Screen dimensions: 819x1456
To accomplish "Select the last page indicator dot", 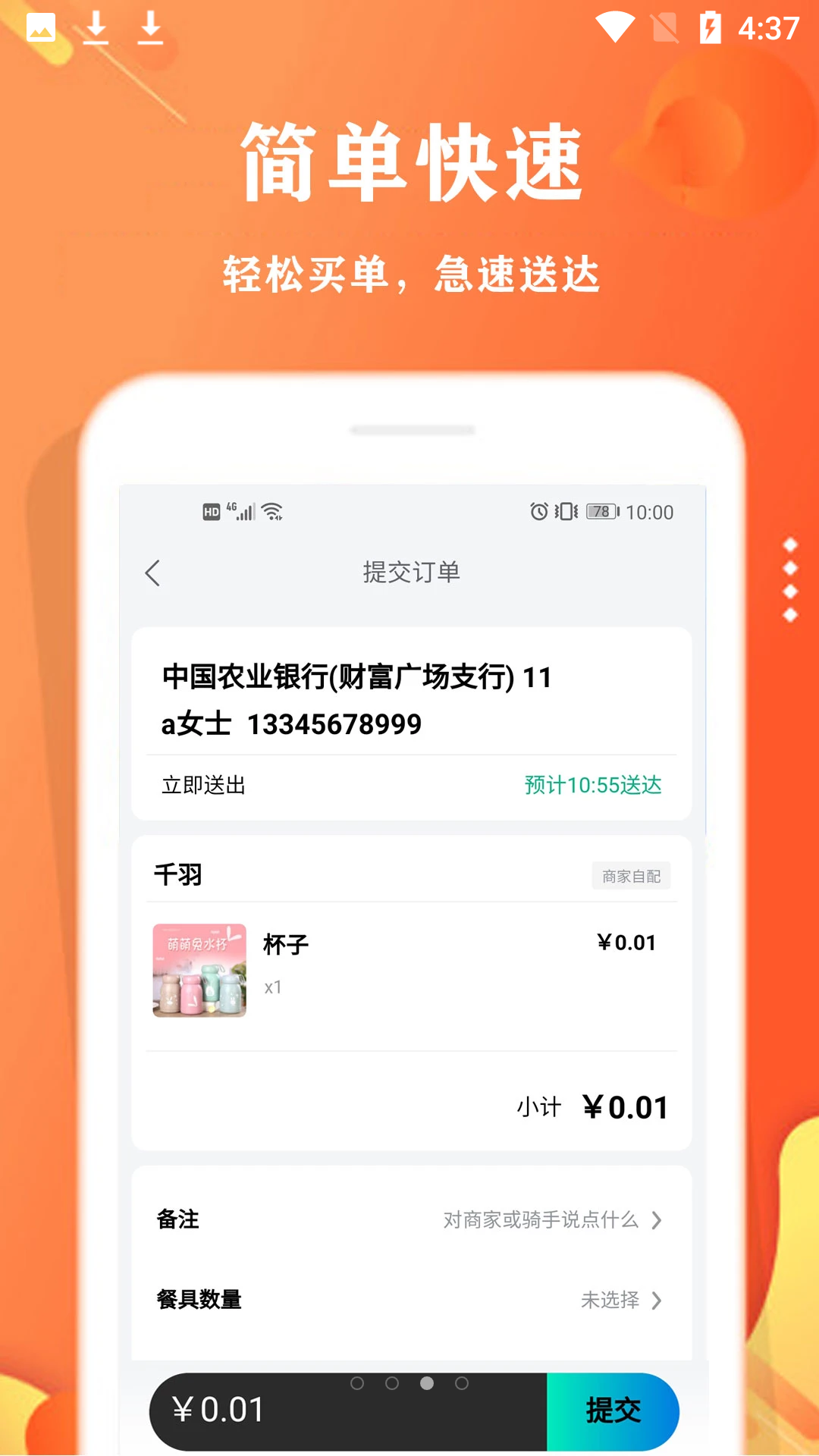I will 462,1383.
